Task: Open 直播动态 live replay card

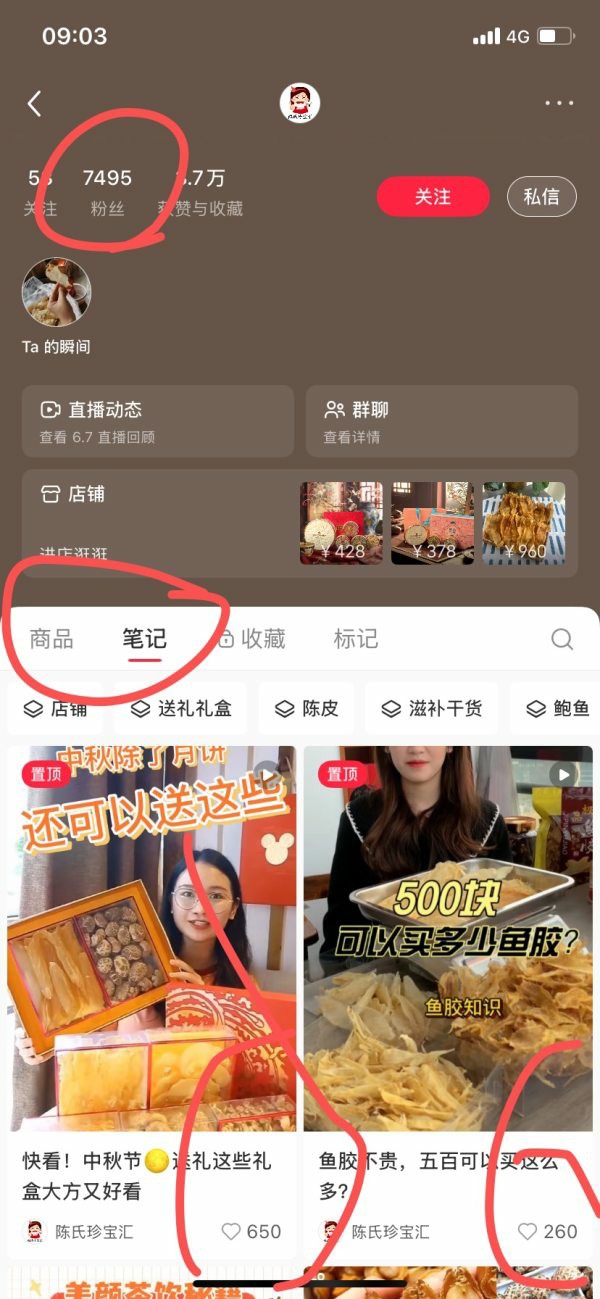Action: click(x=157, y=421)
